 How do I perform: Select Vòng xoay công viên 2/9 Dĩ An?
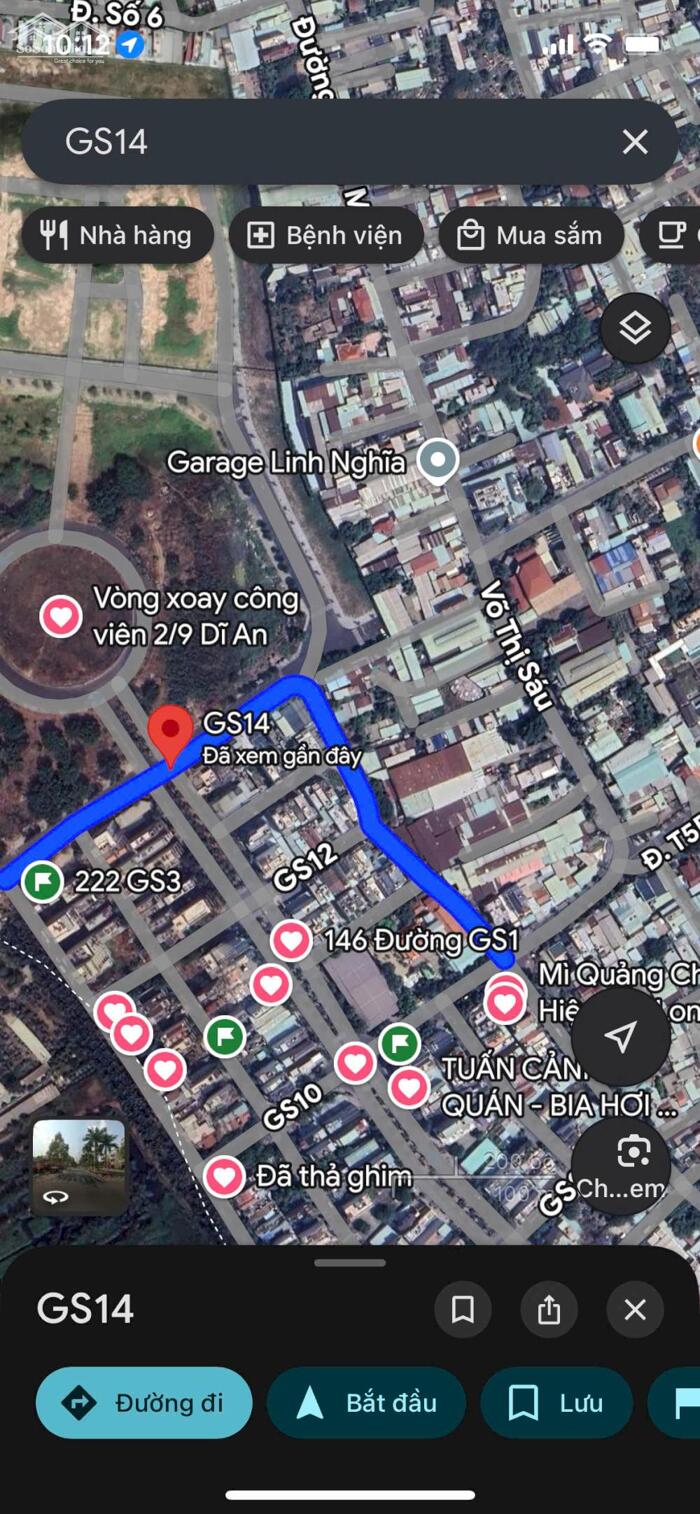point(61,615)
